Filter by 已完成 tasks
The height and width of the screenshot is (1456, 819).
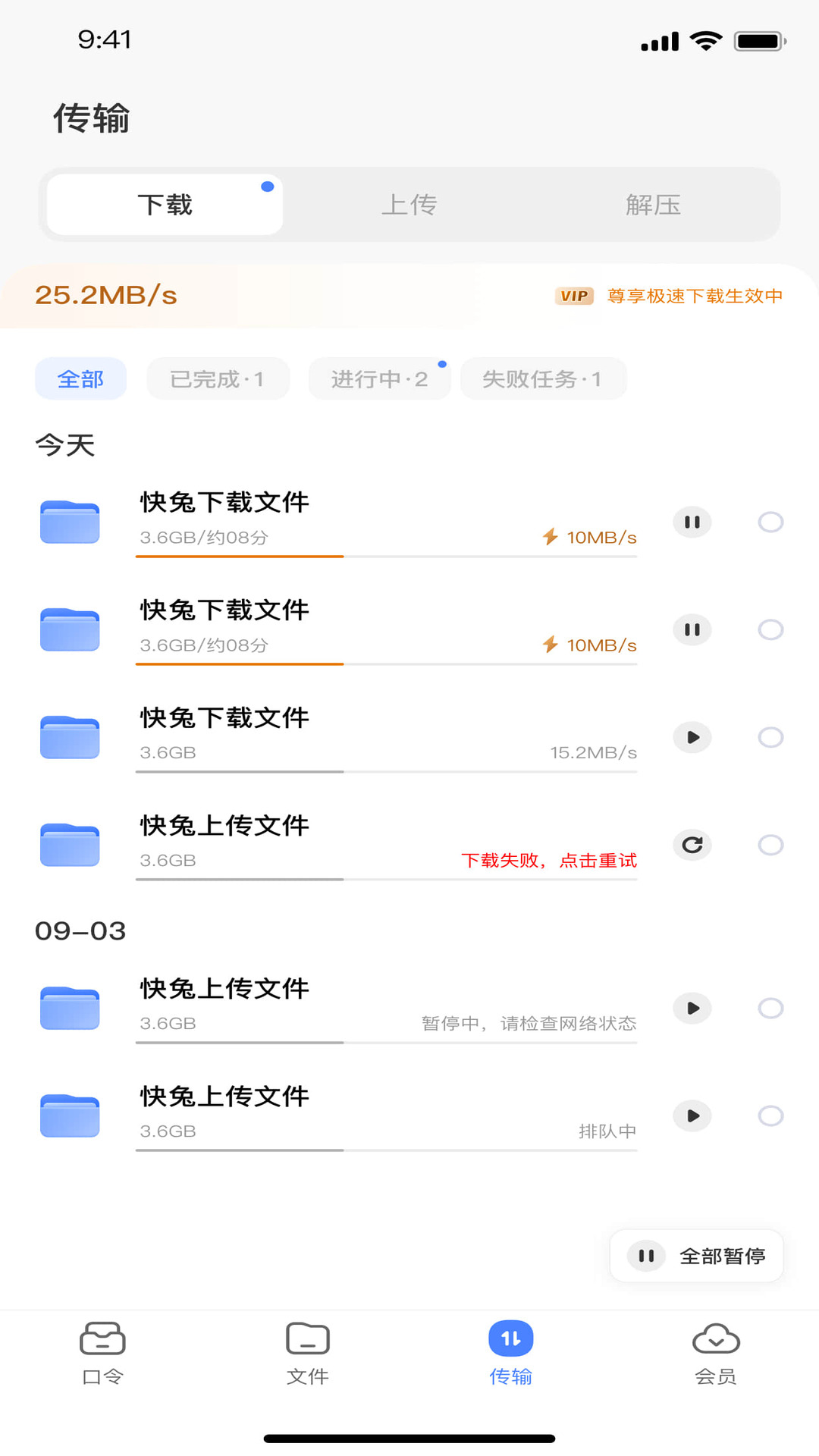218,378
